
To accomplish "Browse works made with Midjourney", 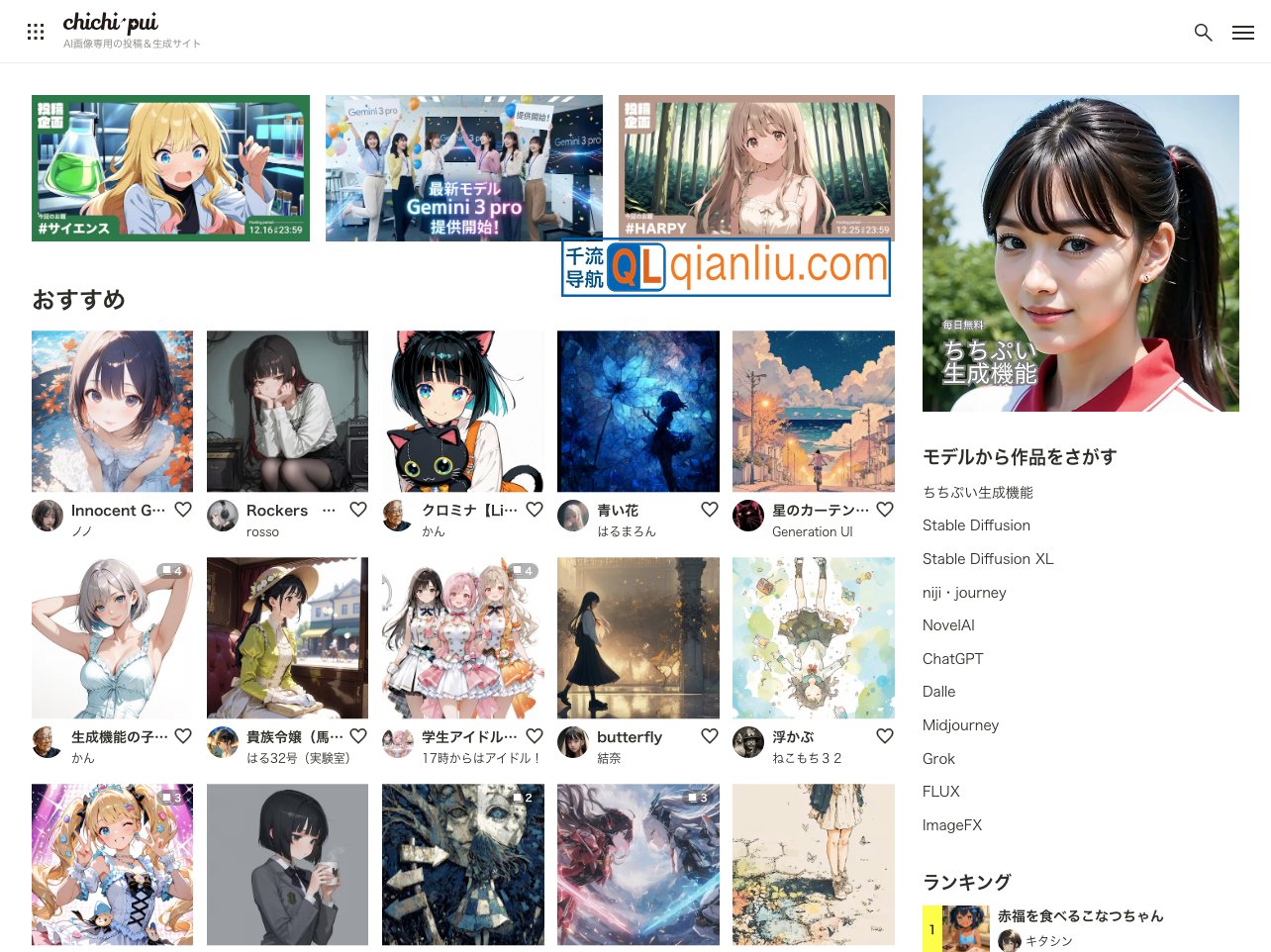I will (x=960, y=725).
